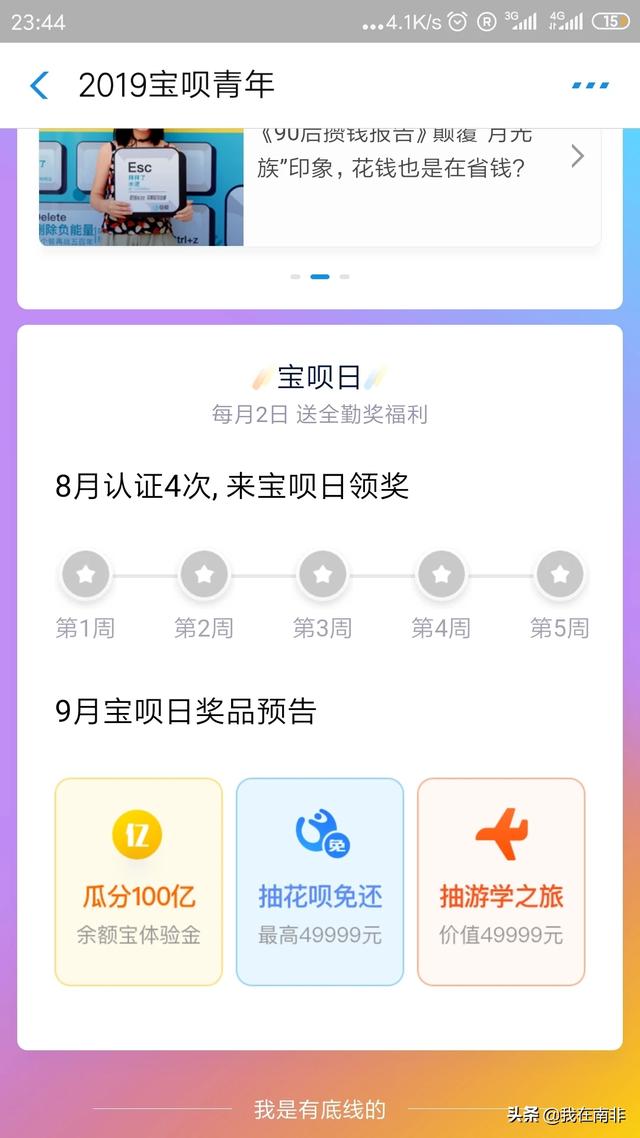Viewport: 640px width, 1138px height.
Task: Open the 抽花呗免还 prize card
Action: [320, 881]
